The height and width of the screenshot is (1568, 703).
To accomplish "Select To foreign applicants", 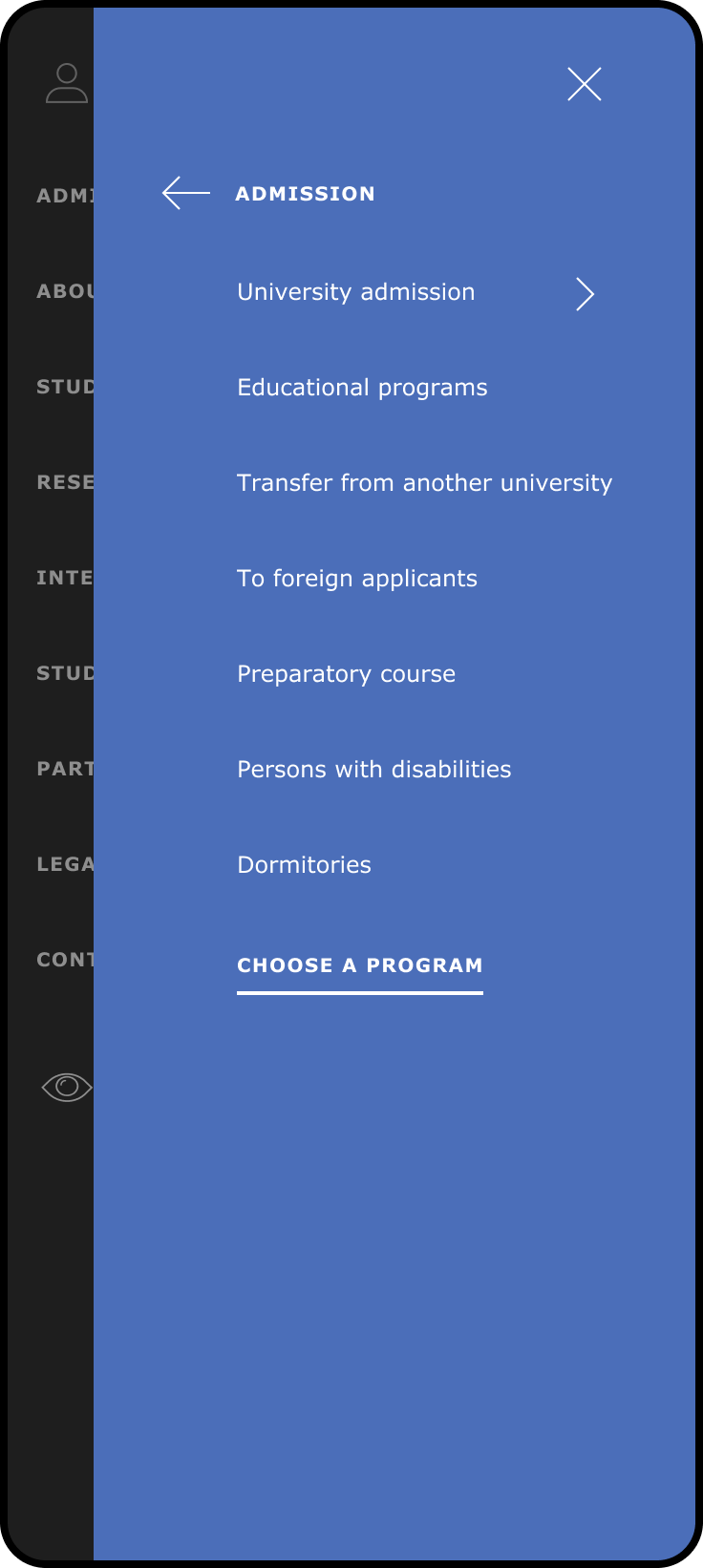I will [x=356, y=579].
